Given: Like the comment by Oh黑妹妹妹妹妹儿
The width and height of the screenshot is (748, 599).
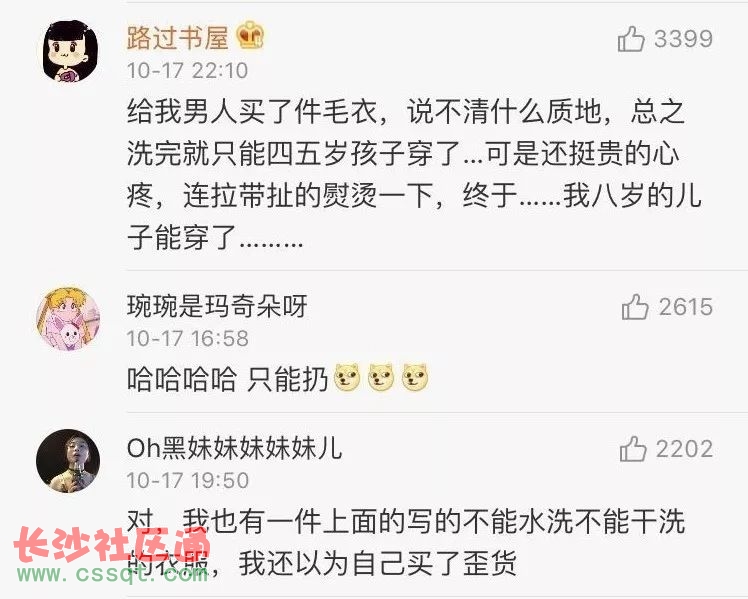Looking at the screenshot, I should click(634, 449).
